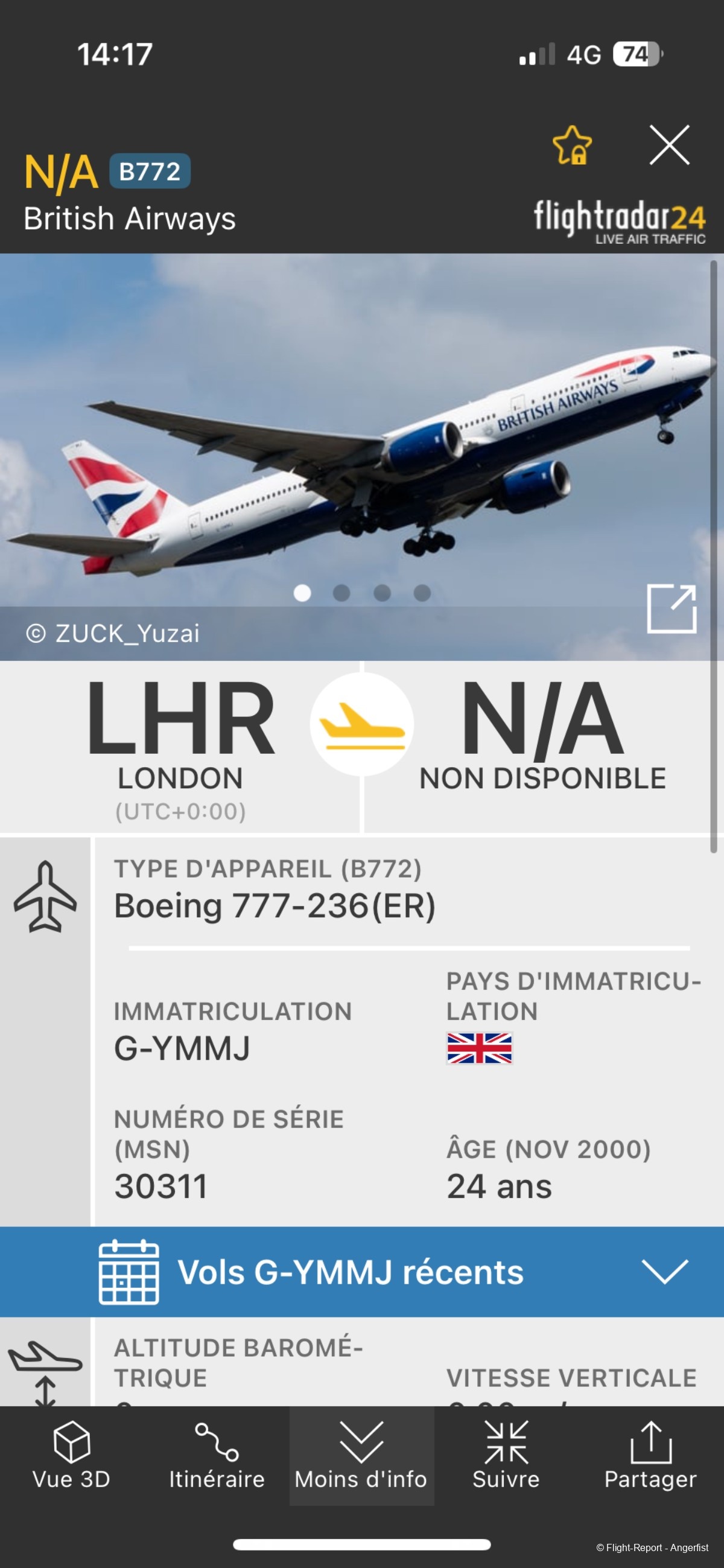Image resolution: width=724 pixels, height=1568 pixels.
Task: Select Suivre to follow the aircraft
Action: (506, 1456)
